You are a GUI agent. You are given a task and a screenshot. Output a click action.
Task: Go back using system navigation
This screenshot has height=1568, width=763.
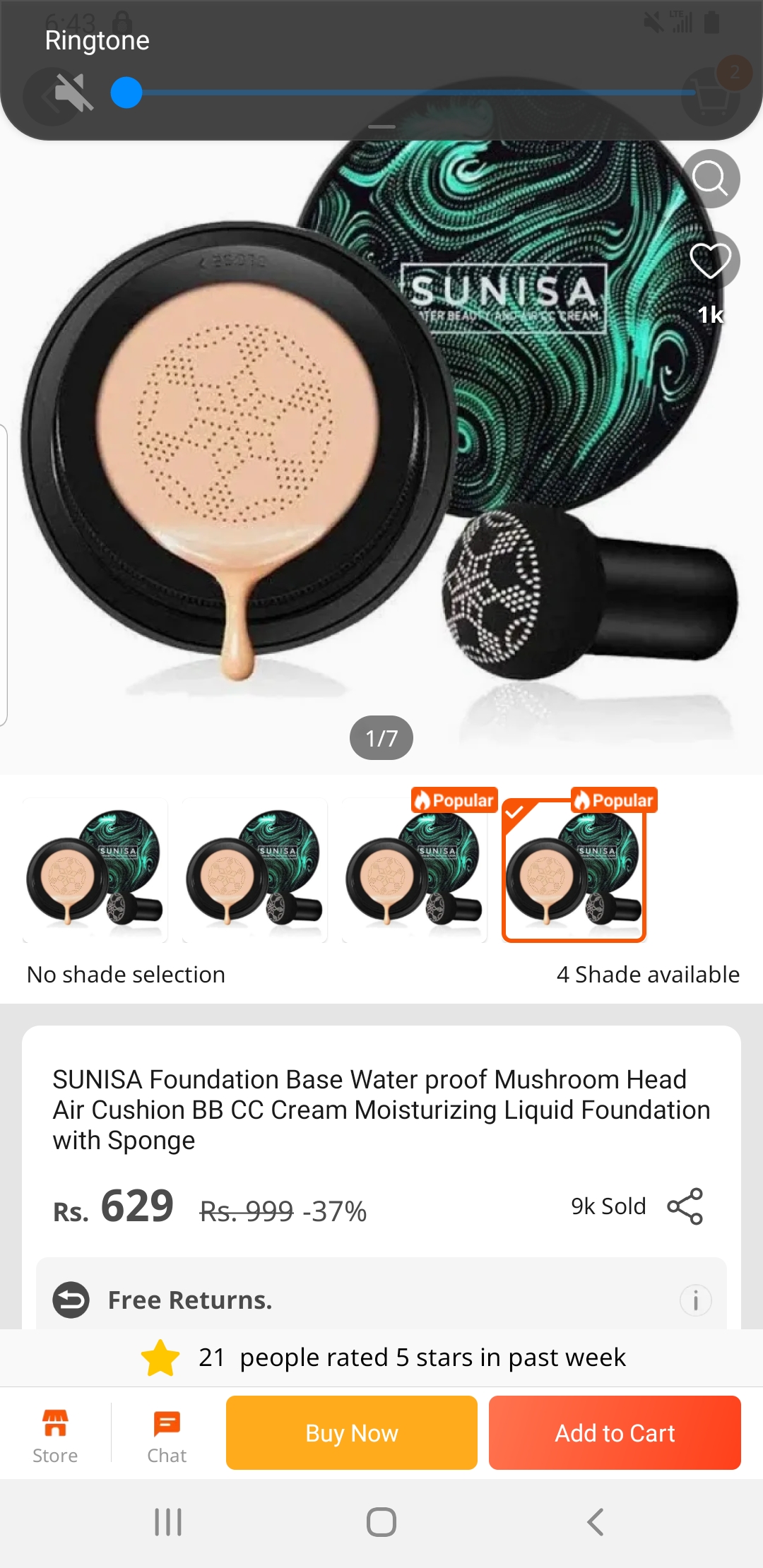pyautogui.click(x=596, y=1522)
